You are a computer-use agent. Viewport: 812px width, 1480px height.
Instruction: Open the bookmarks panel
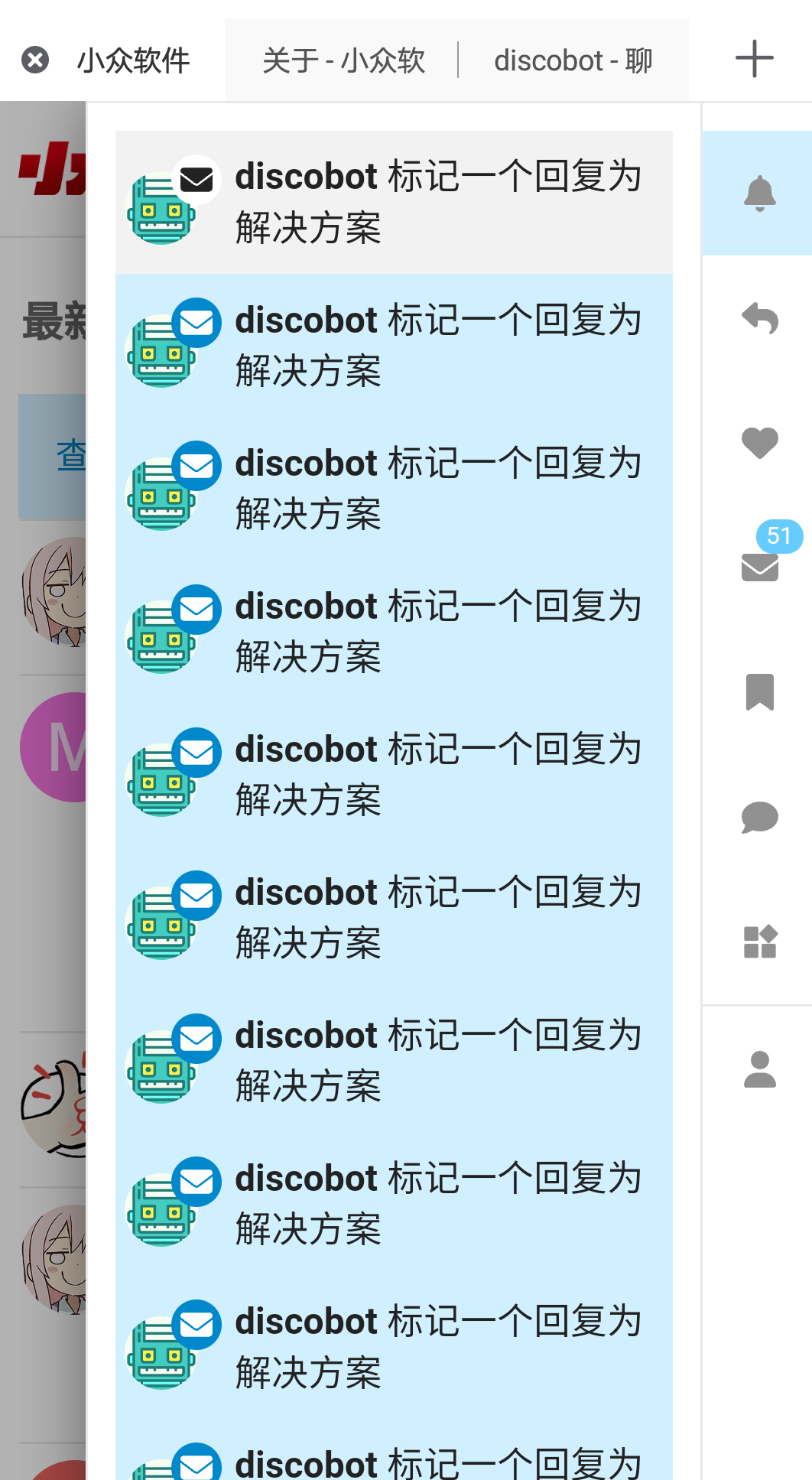(x=759, y=692)
